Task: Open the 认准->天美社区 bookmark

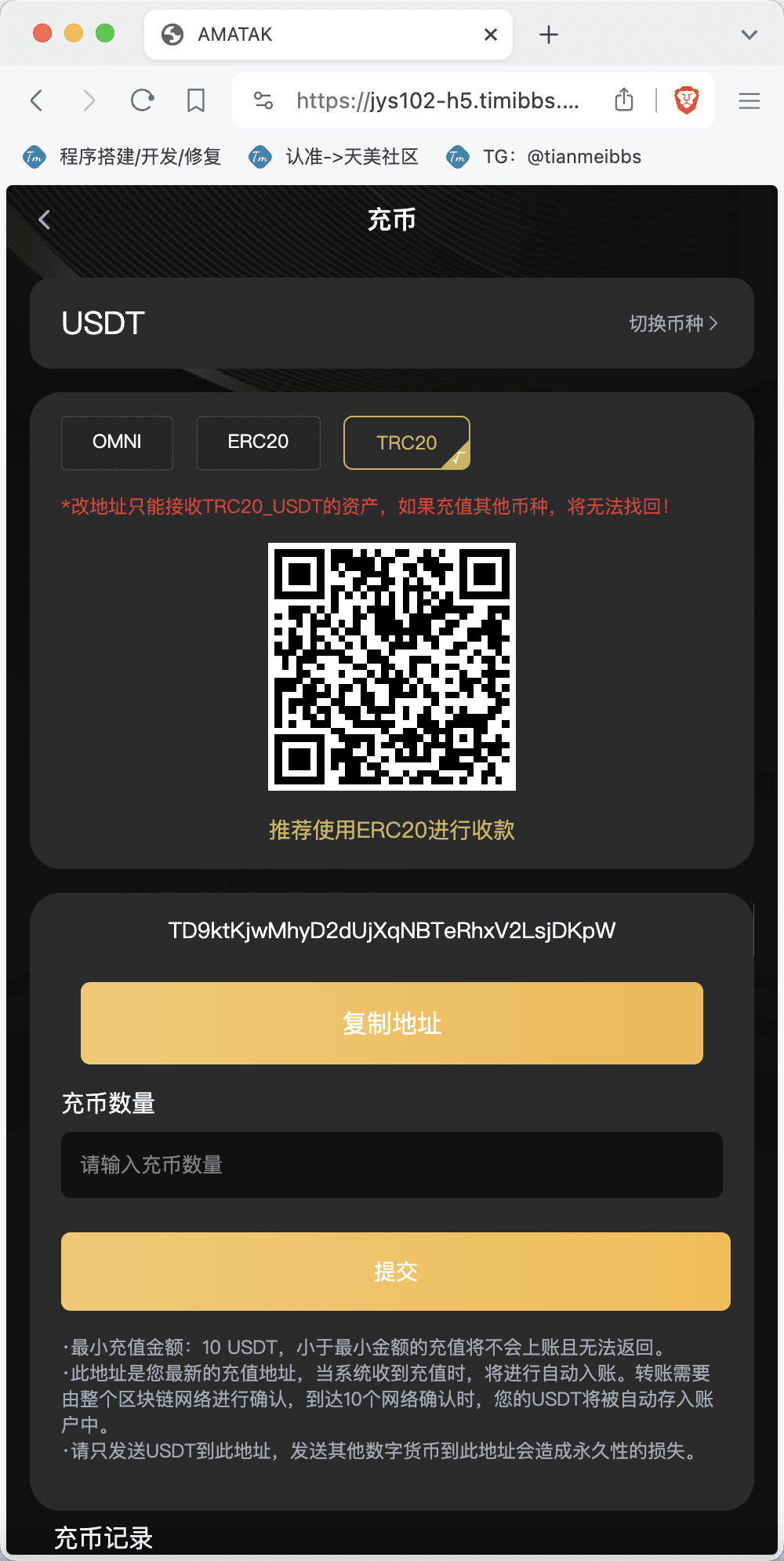Action: click(335, 157)
